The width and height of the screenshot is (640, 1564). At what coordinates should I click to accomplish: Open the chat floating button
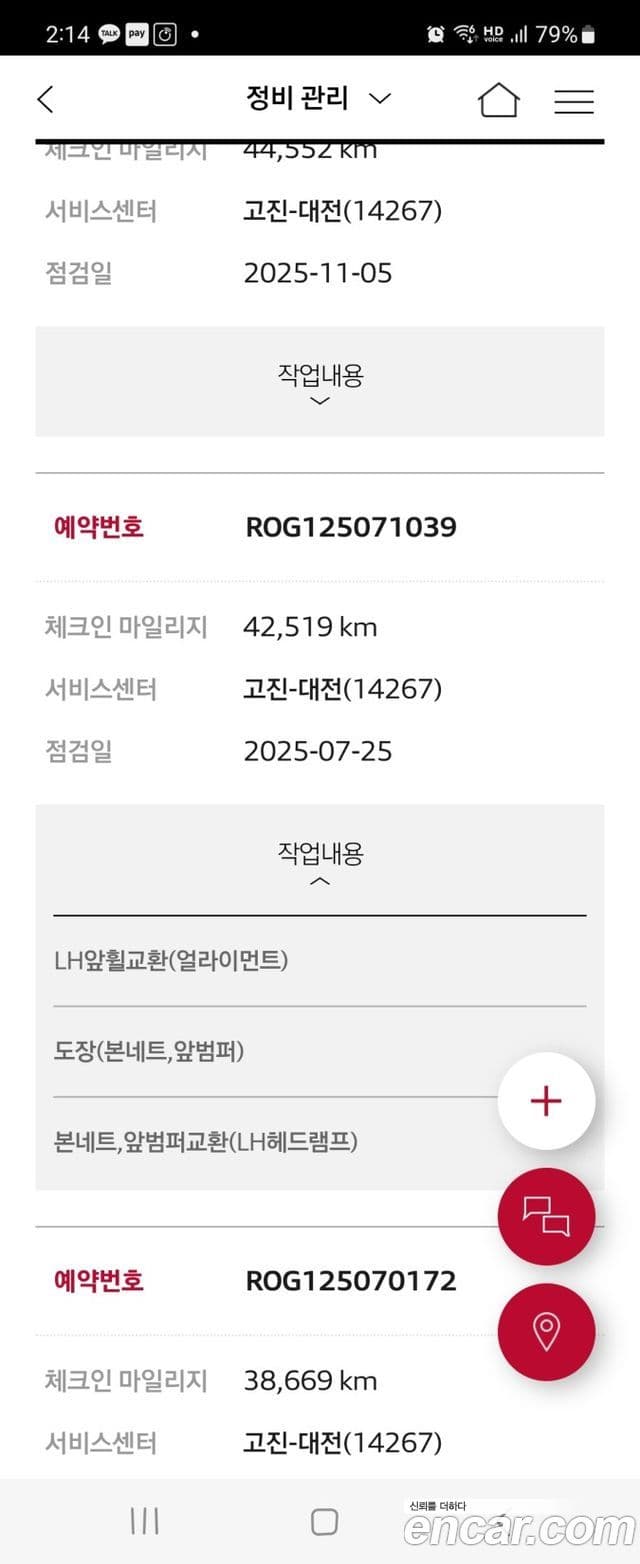pyautogui.click(x=546, y=1217)
